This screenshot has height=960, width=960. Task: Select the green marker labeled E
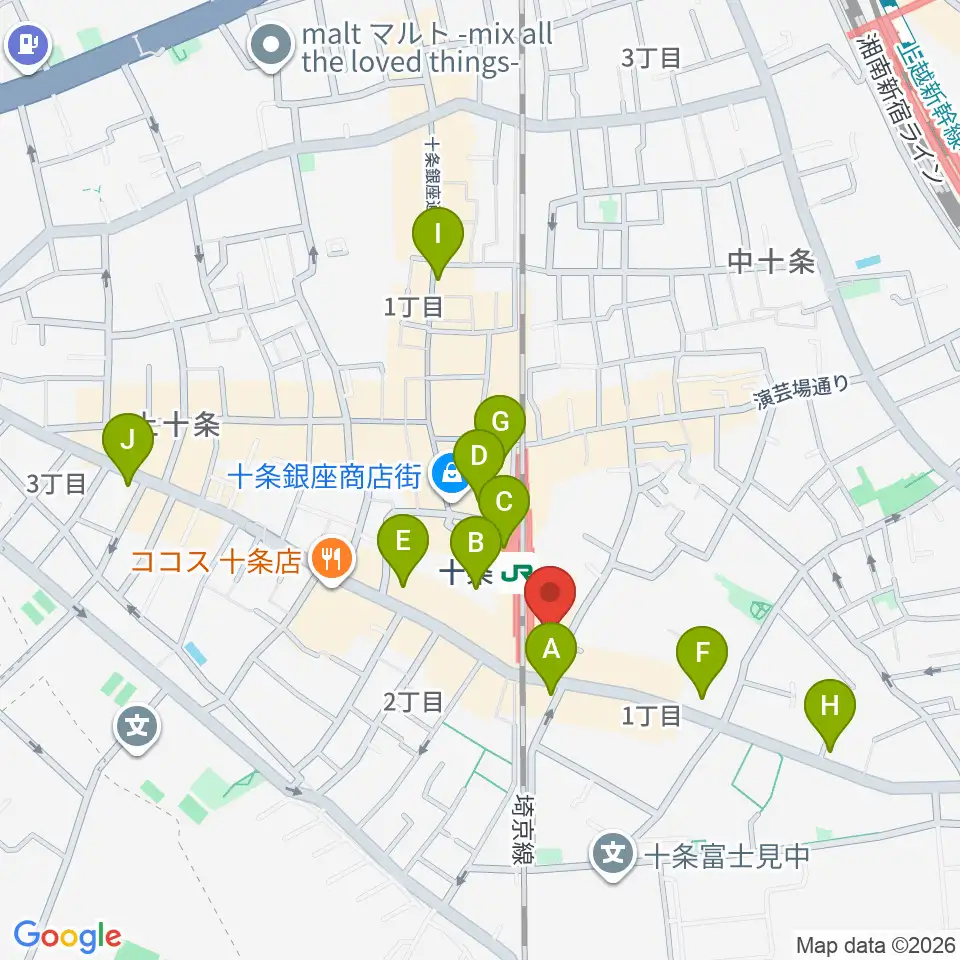pyautogui.click(x=402, y=549)
